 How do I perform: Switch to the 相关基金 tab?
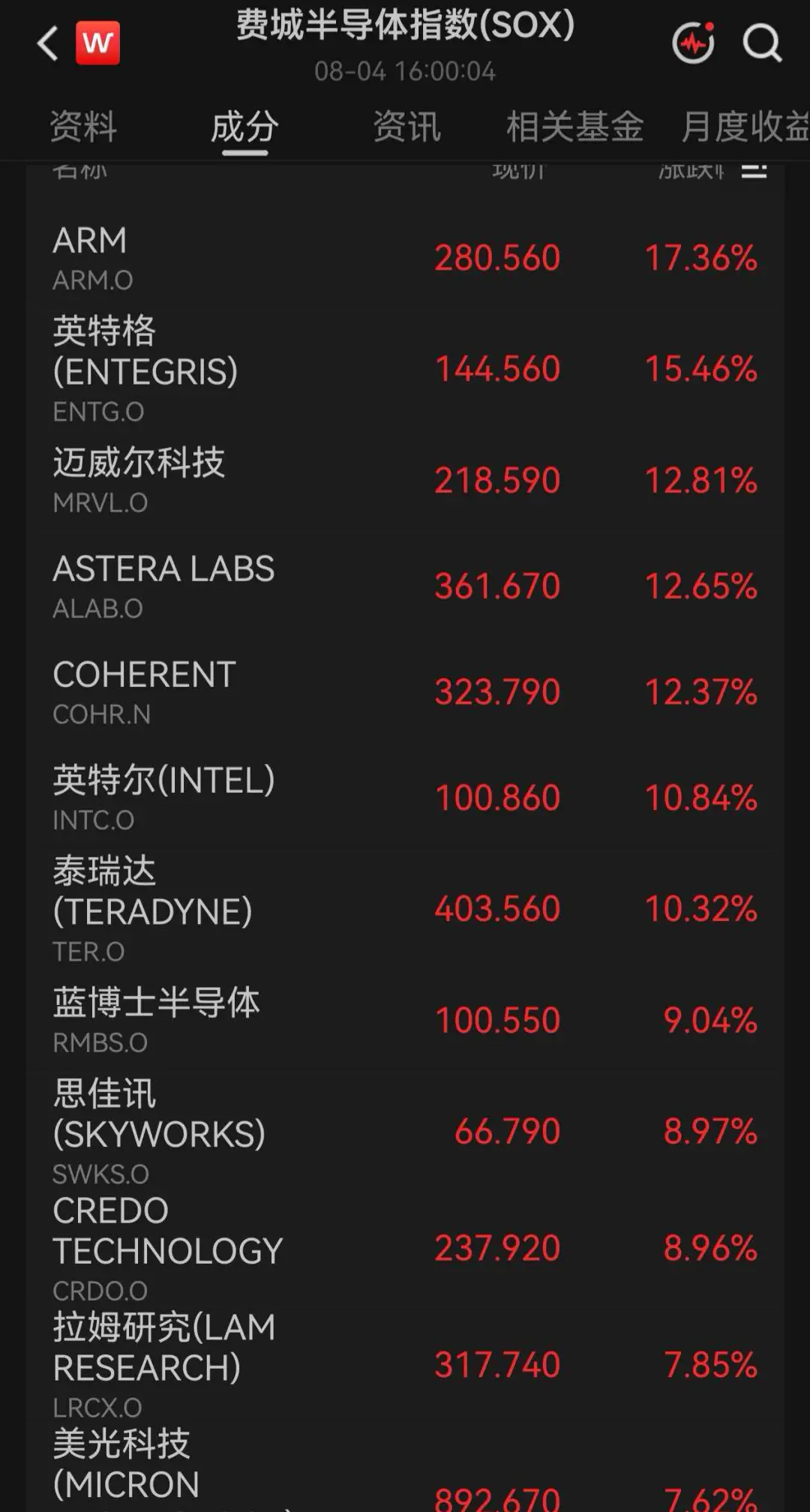pyautogui.click(x=575, y=126)
